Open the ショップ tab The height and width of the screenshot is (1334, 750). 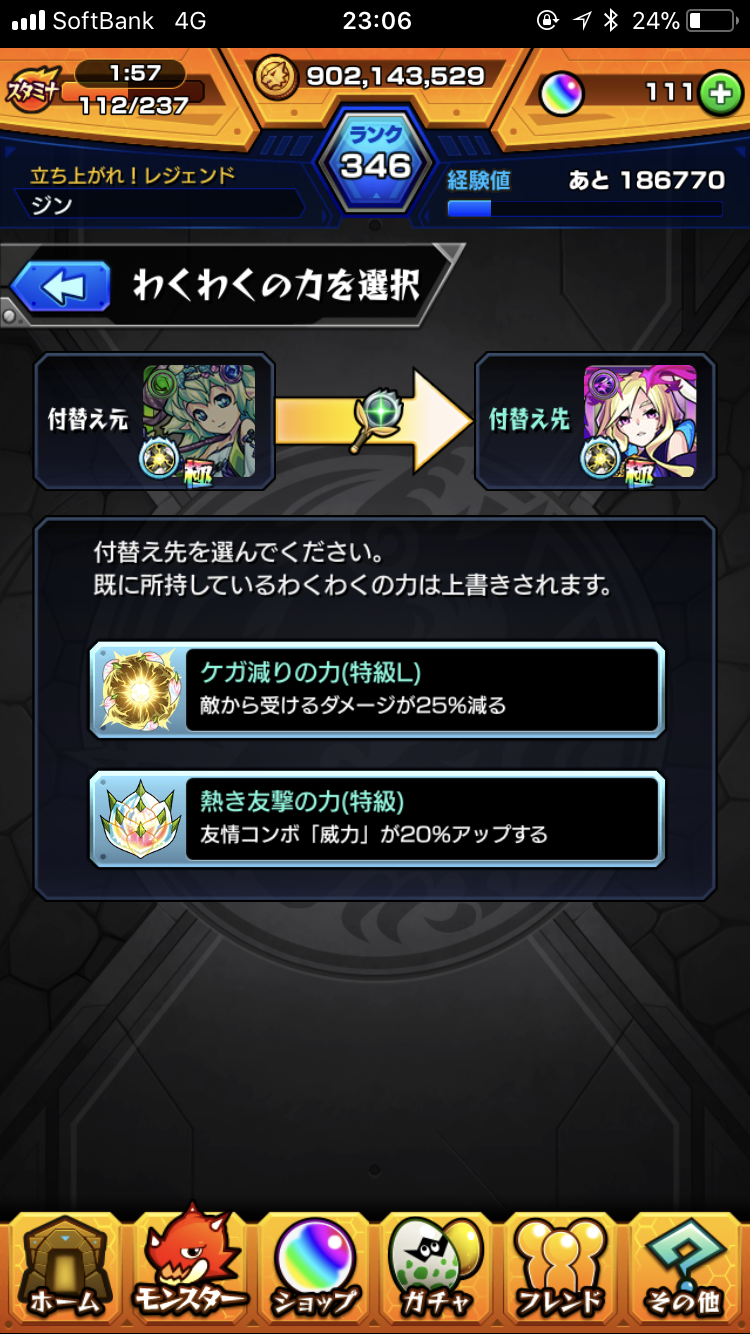point(314,1267)
